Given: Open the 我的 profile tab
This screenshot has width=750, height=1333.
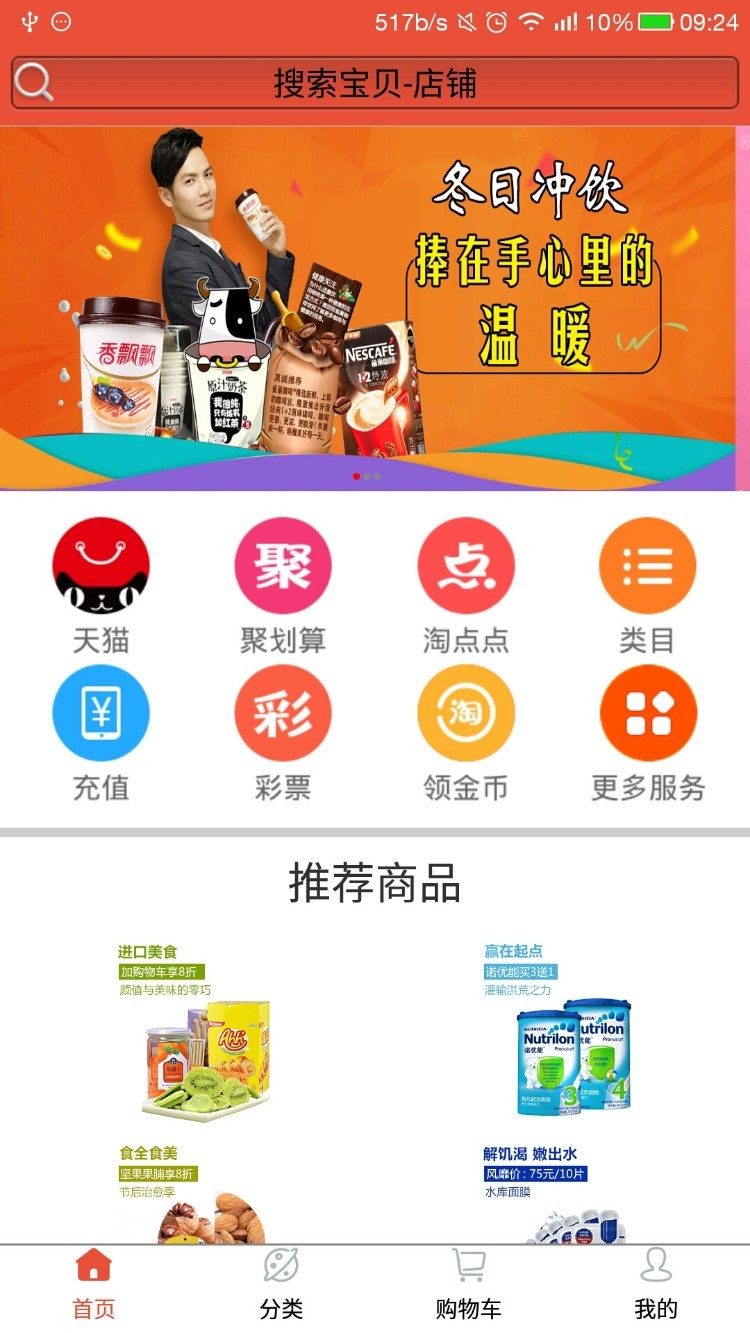Looking at the screenshot, I should pos(655,1285).
